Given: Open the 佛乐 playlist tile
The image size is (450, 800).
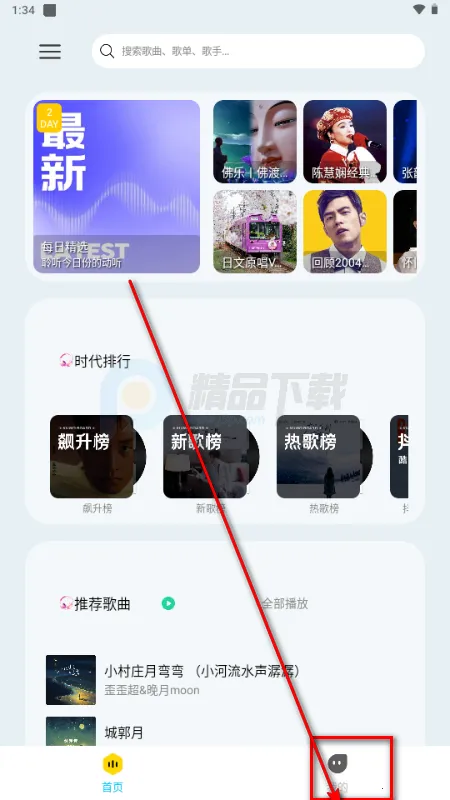Looking at the screenshot, I should coord(255,141).
